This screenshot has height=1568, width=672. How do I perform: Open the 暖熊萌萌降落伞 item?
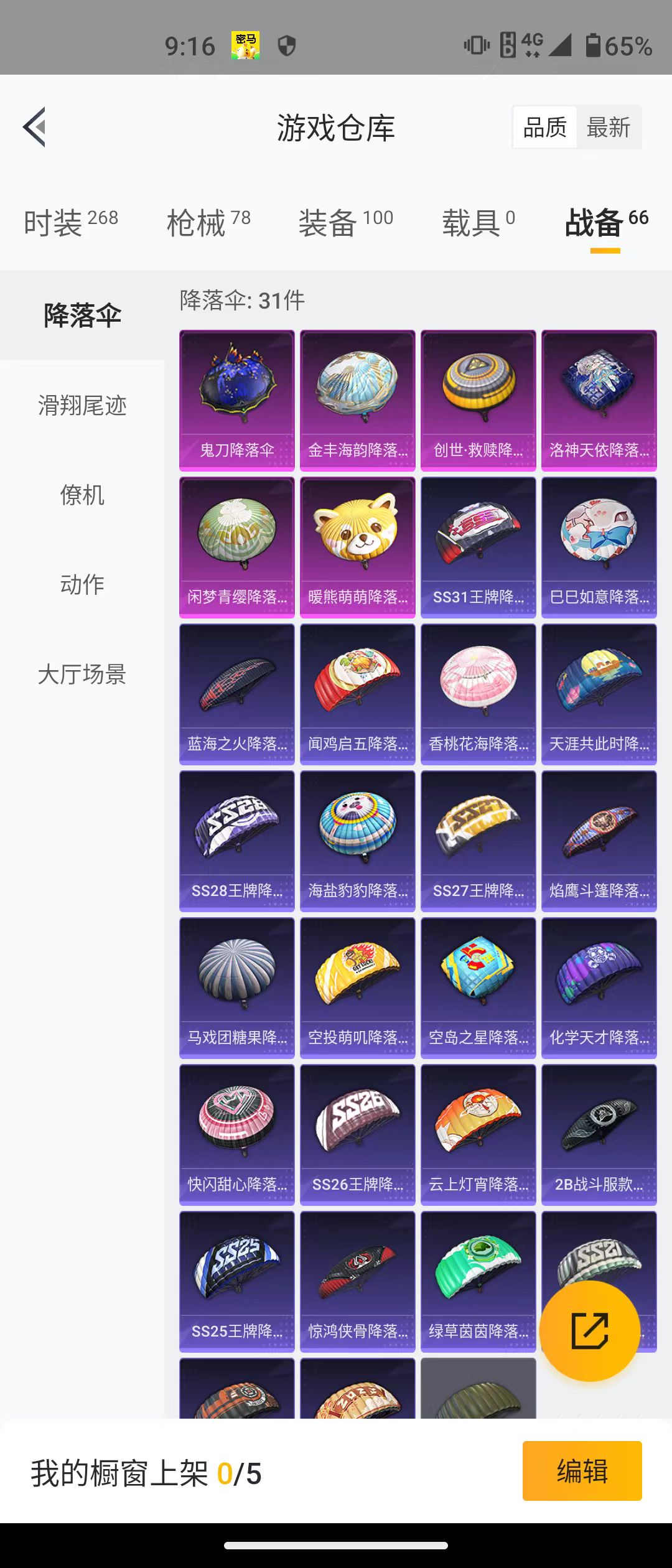[x=358, y=547]
